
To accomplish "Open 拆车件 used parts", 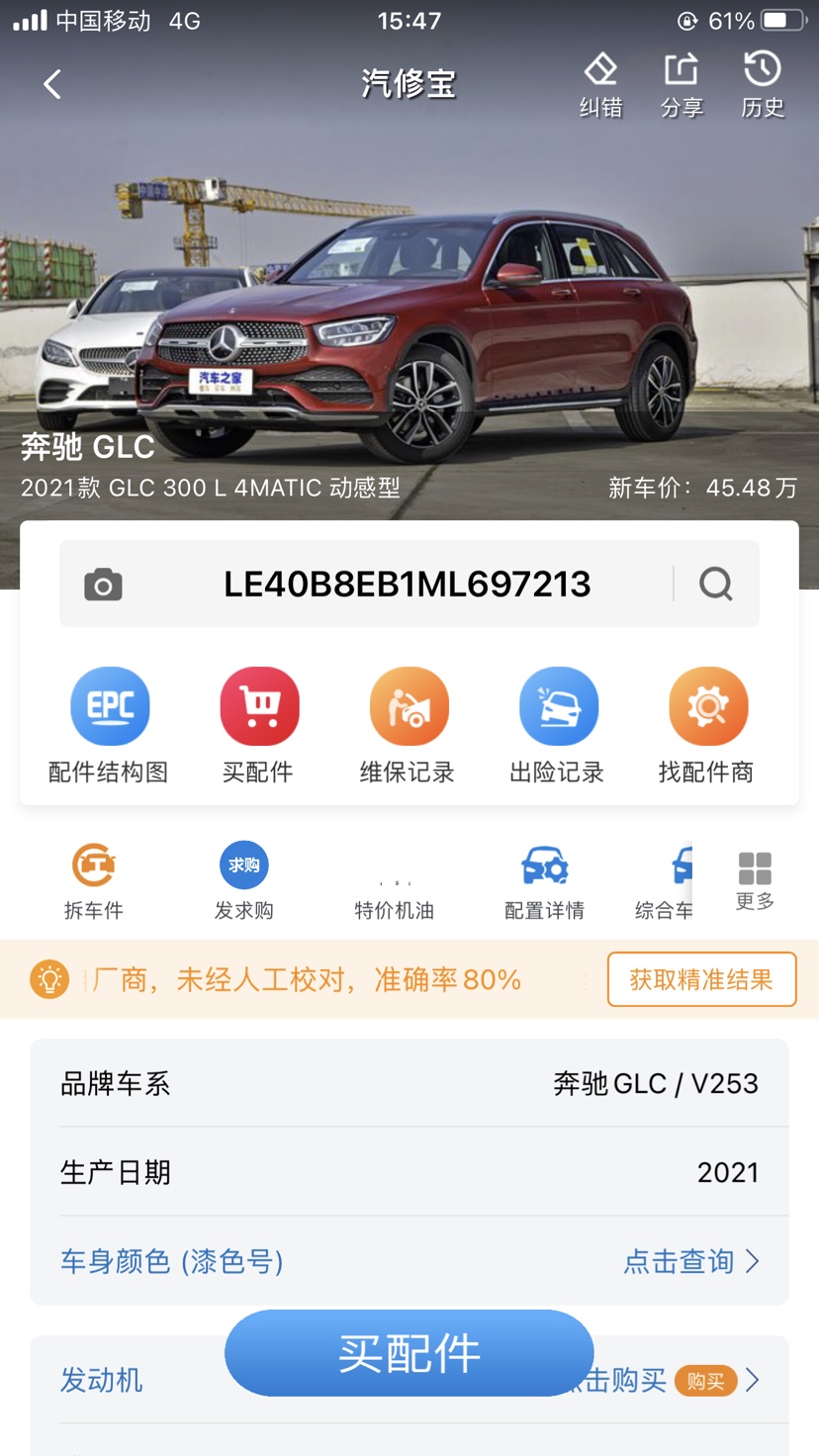I will click(x=94, y=882).
